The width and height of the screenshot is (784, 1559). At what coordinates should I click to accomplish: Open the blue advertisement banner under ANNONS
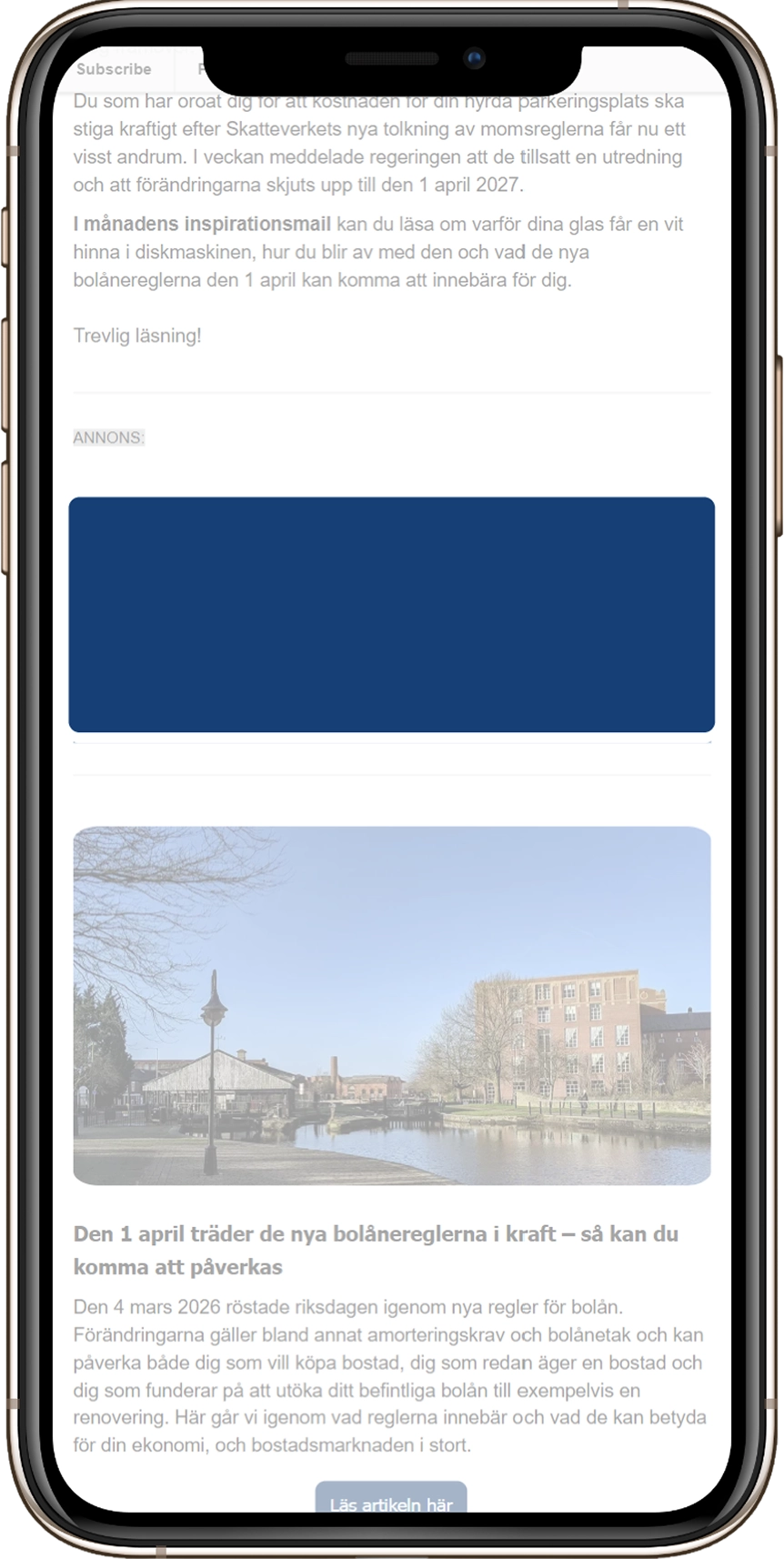pyautogui.click(x=392, y=615)
